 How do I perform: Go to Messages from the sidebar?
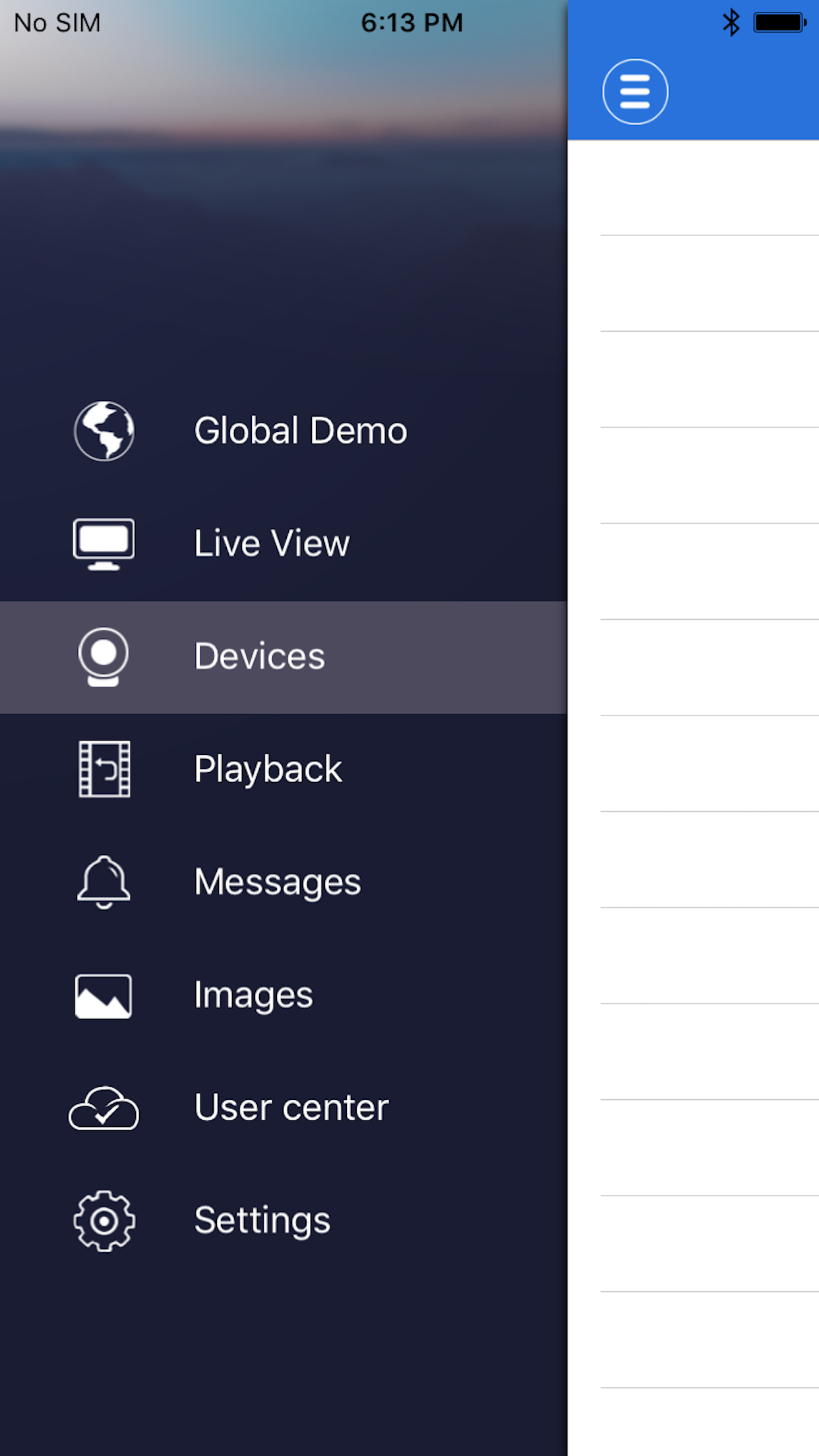click(277, 882)
